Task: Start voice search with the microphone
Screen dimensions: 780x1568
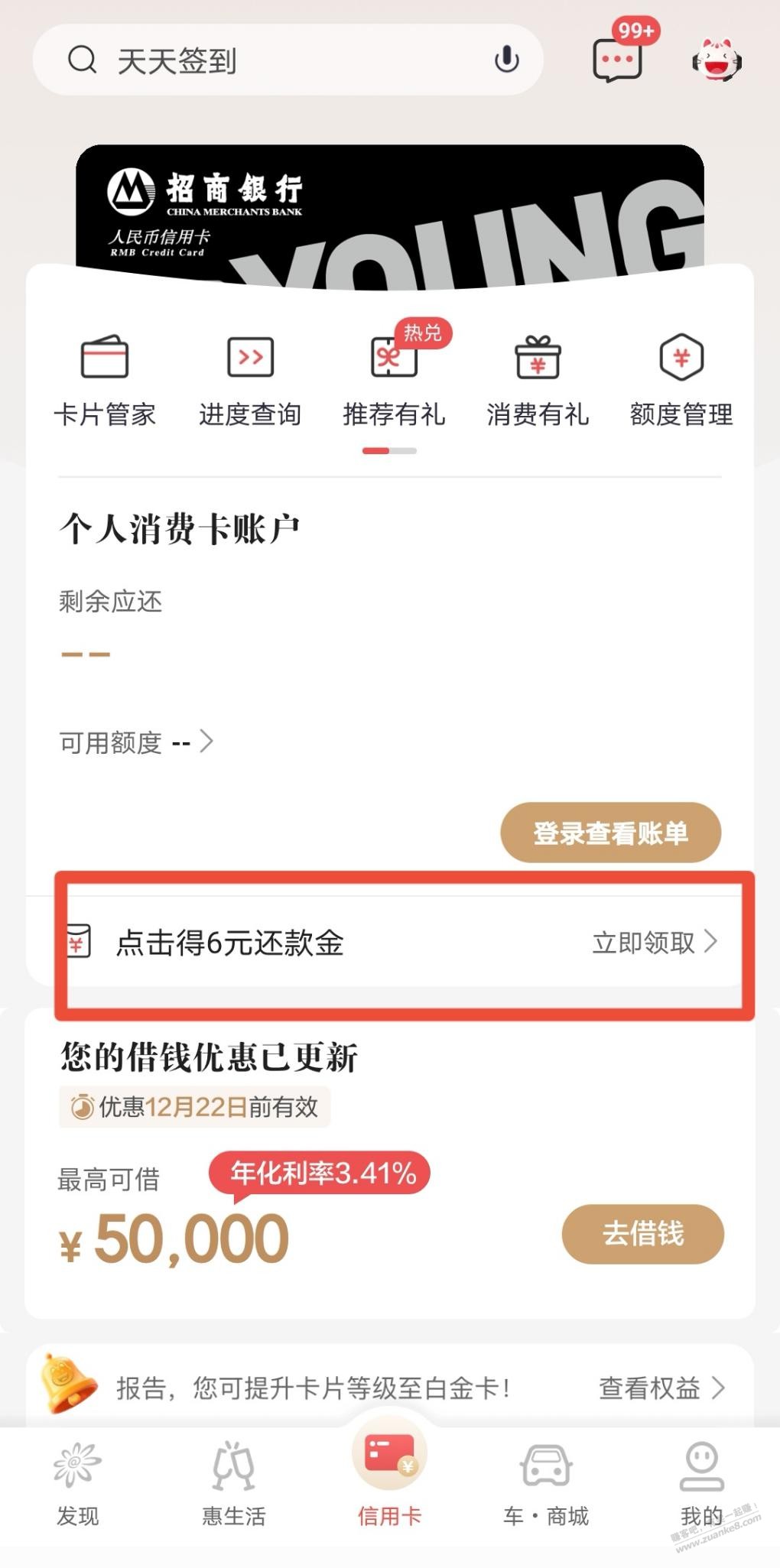Action: click(506, 60)
